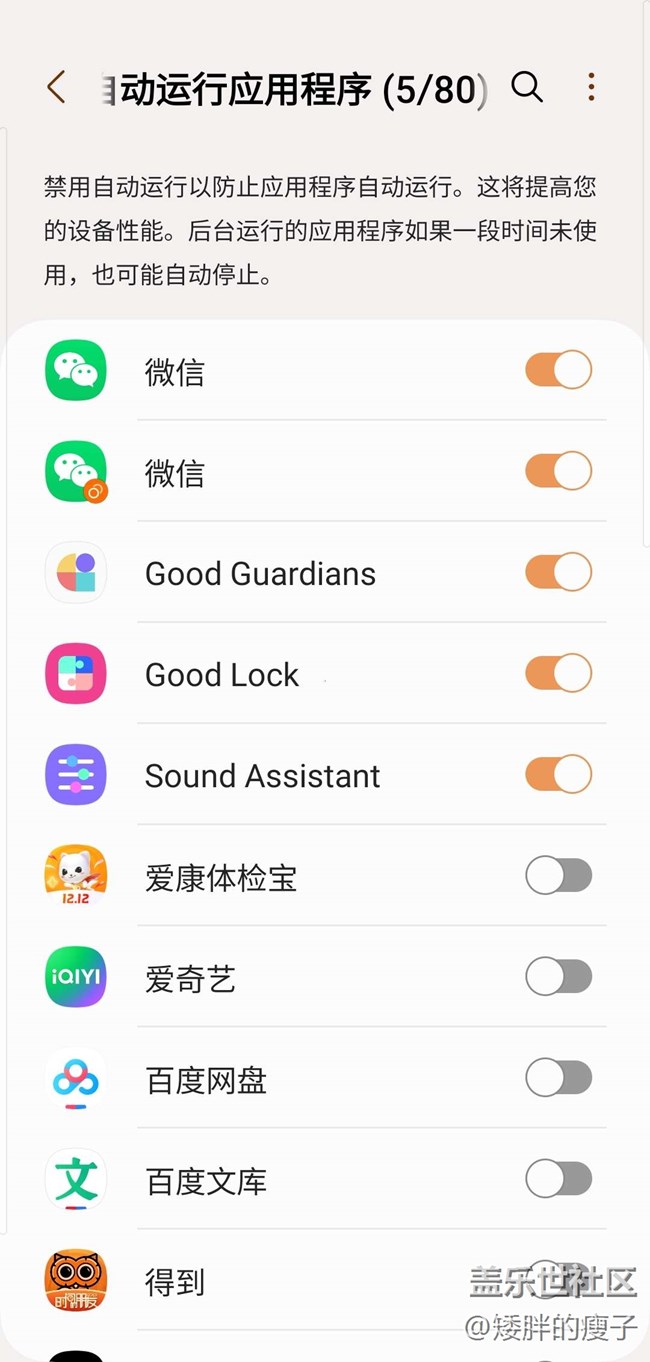Switch on auto-run for 百度文库
Screen dimensions: 650x1362
(558, 1180)
